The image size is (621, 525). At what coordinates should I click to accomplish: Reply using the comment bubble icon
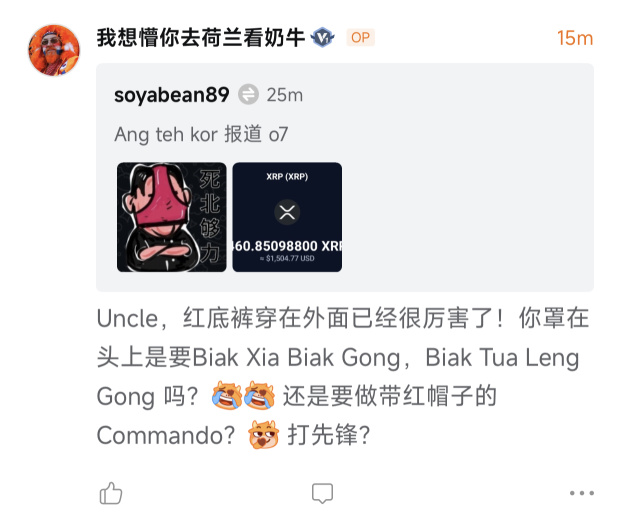click(x=322, y=493)
